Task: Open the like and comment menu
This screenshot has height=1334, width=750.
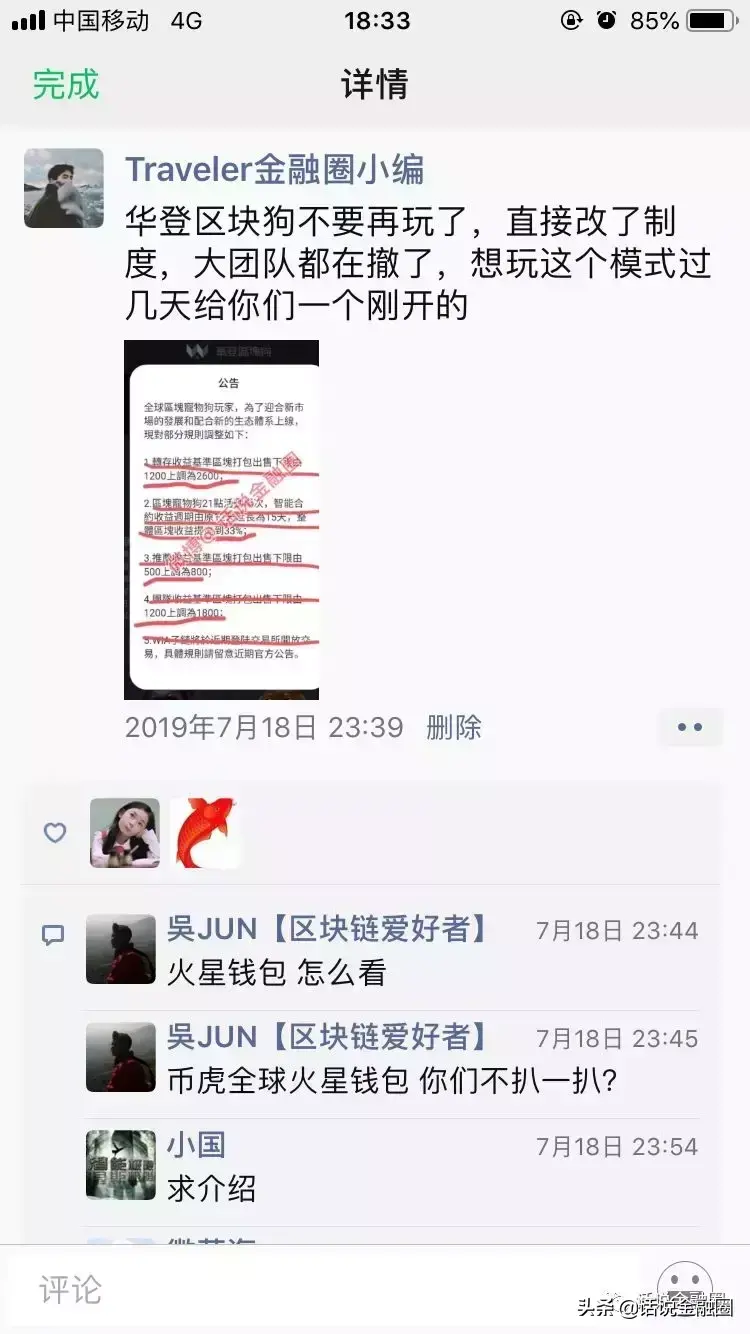Action: click(x=690, y=727)
